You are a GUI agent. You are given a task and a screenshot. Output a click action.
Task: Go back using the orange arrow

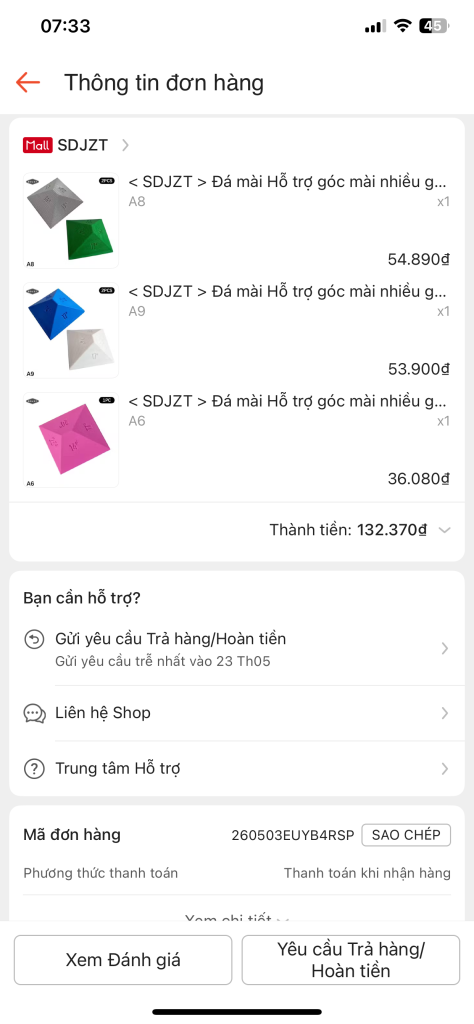click(x=28, y=83)
